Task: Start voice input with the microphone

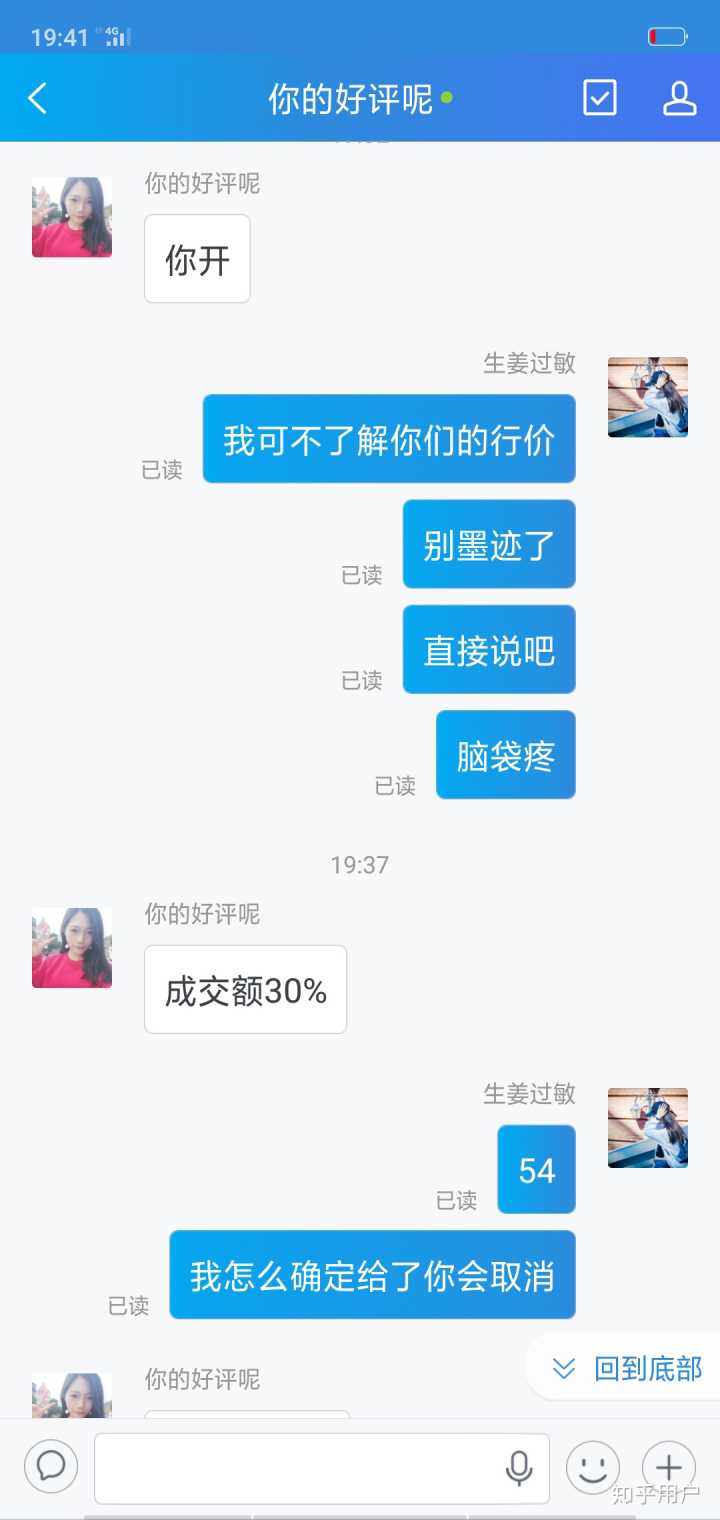Action: click(x=518, y=1468)
